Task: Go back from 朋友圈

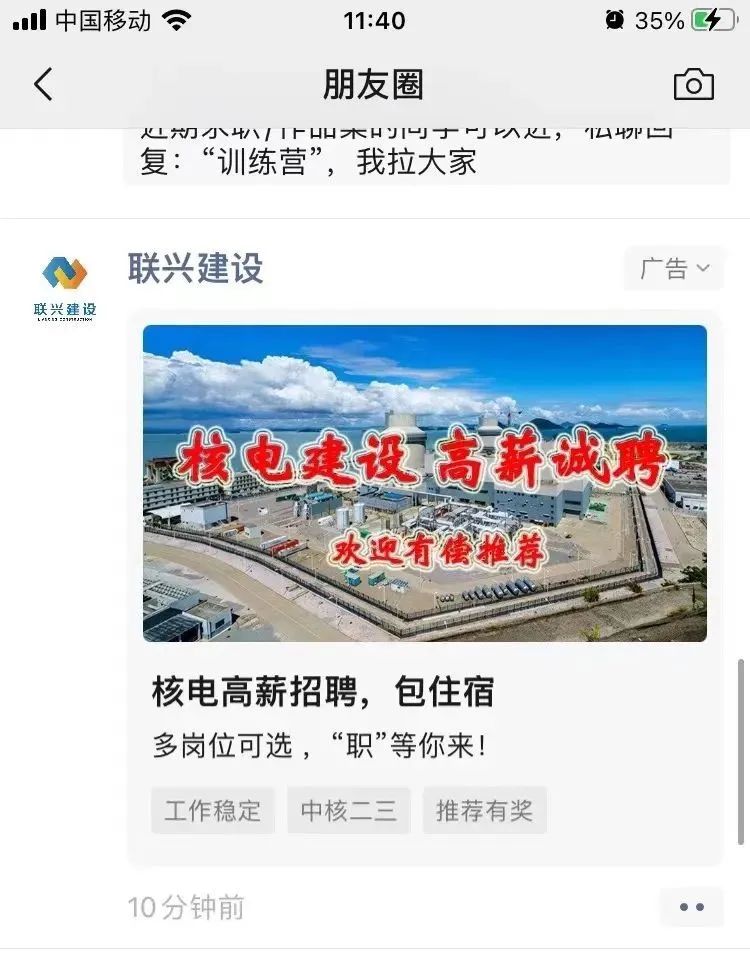Action: click(43, 85)
